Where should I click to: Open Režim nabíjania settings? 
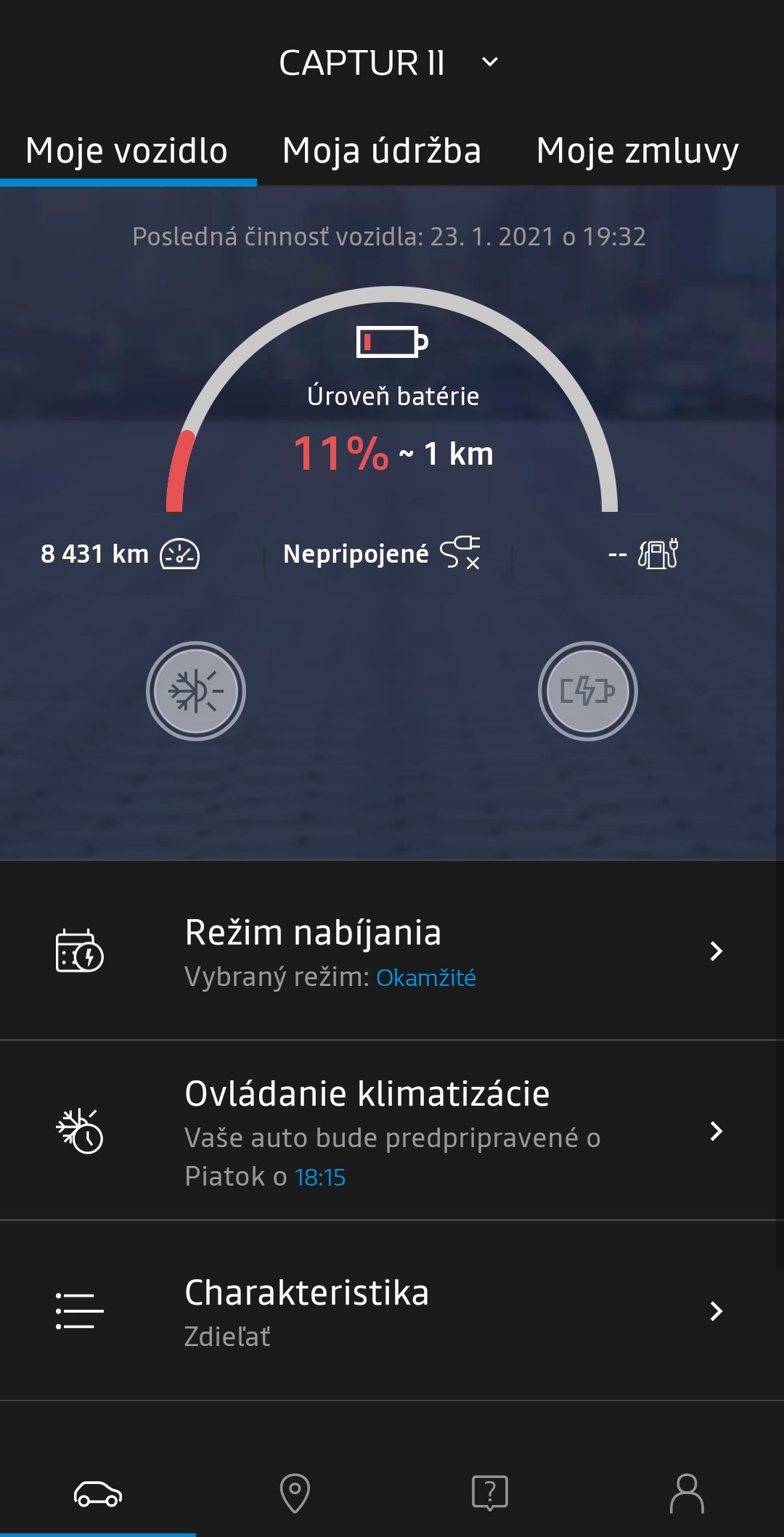coord(392,951)
